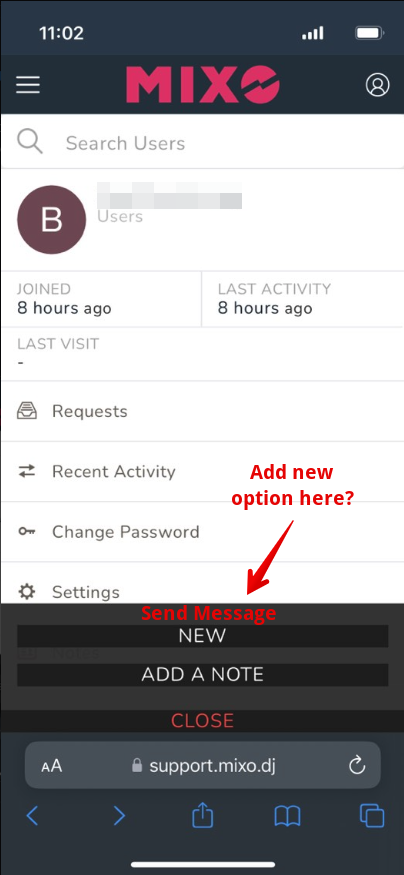Tap the support.mixo.dj address bar
Screen dimensions: 404x875
pyautogui.click(x=203, y=765)
